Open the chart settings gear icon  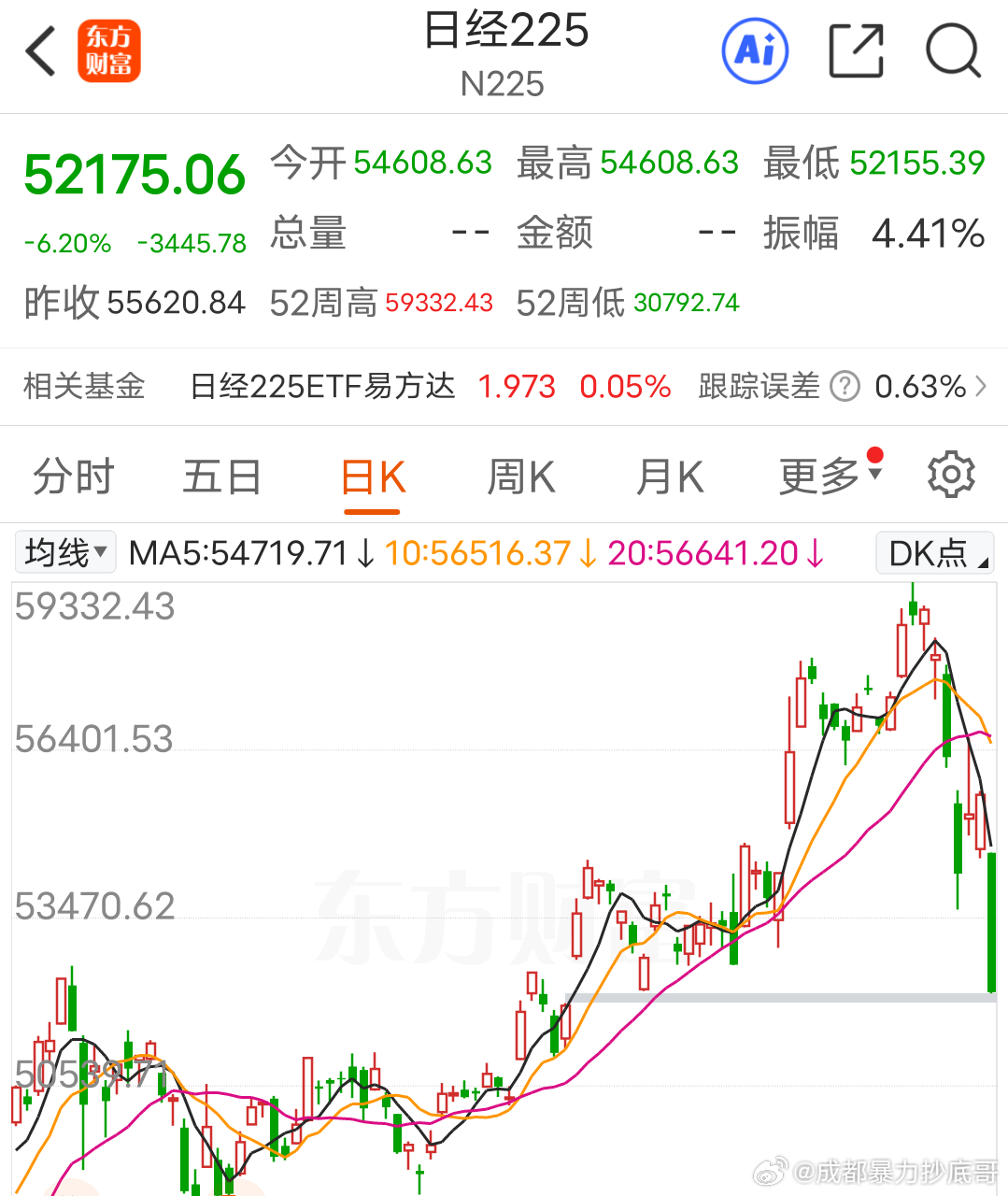[951, 475]
